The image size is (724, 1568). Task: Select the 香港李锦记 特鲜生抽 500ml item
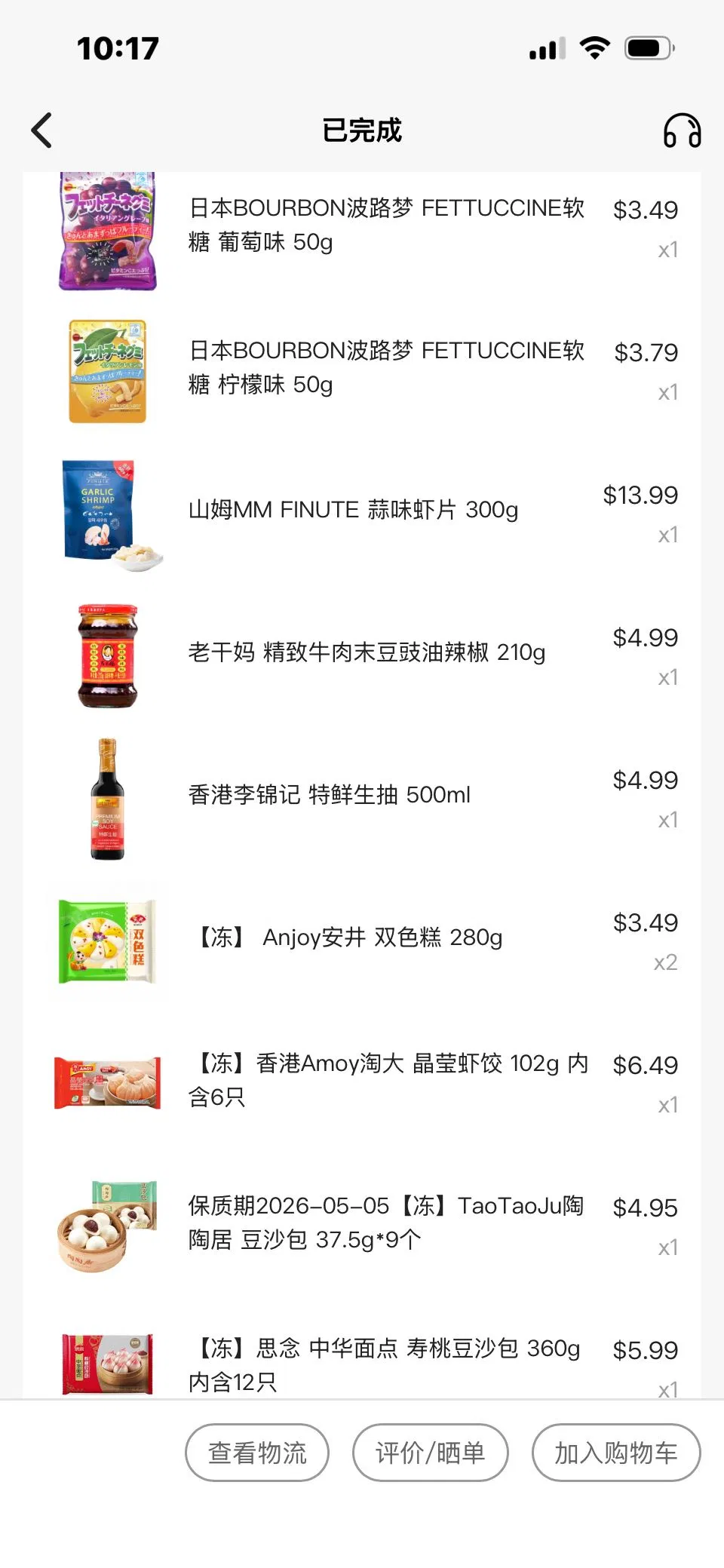click(x=329, y=795)
